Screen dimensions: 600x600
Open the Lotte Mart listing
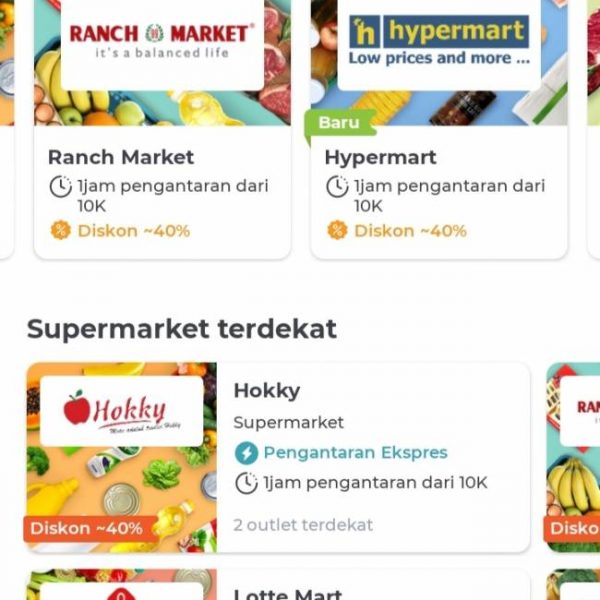point(278,588)
